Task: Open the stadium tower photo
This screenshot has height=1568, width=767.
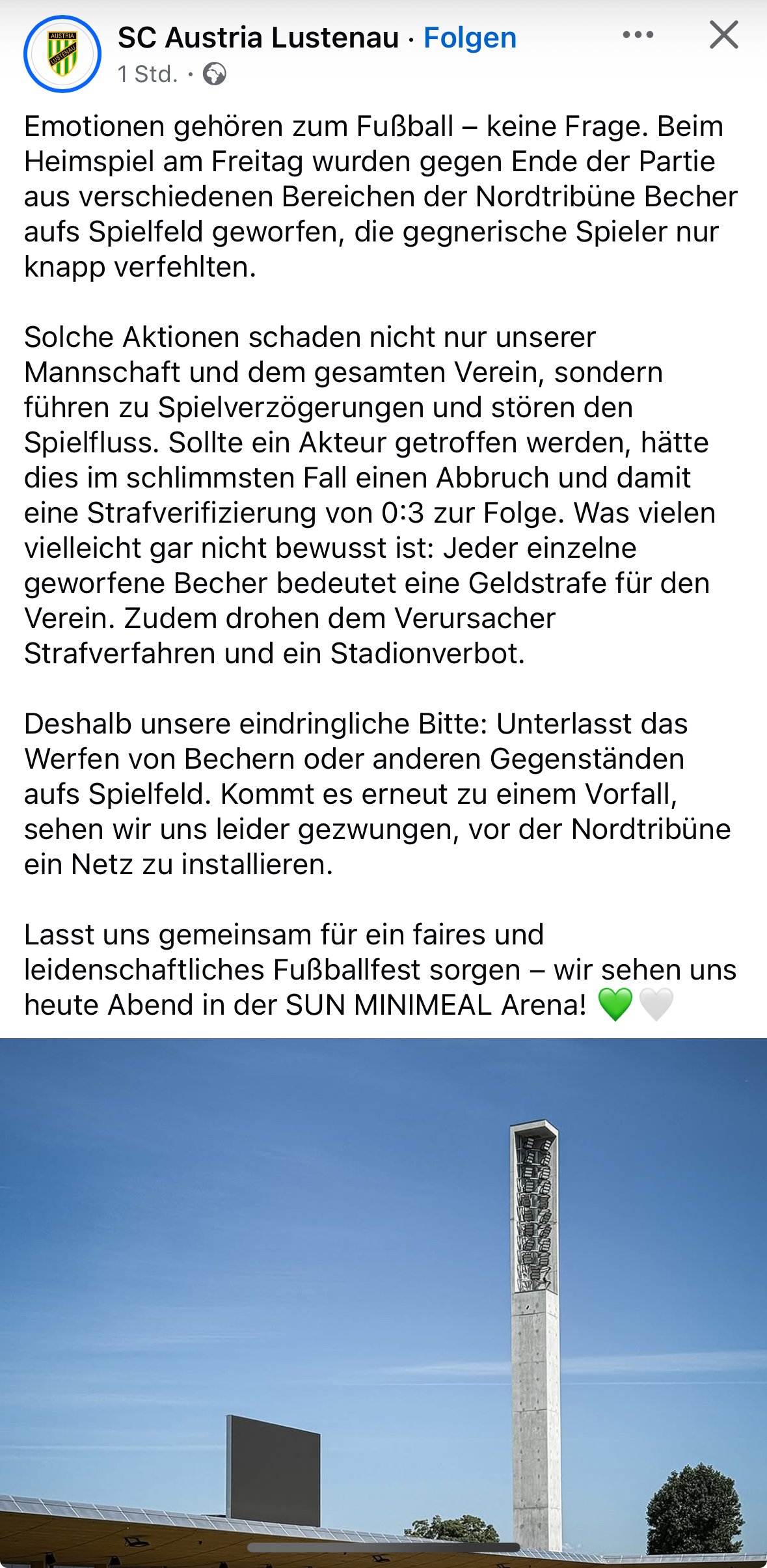Action: (383, 1302)
